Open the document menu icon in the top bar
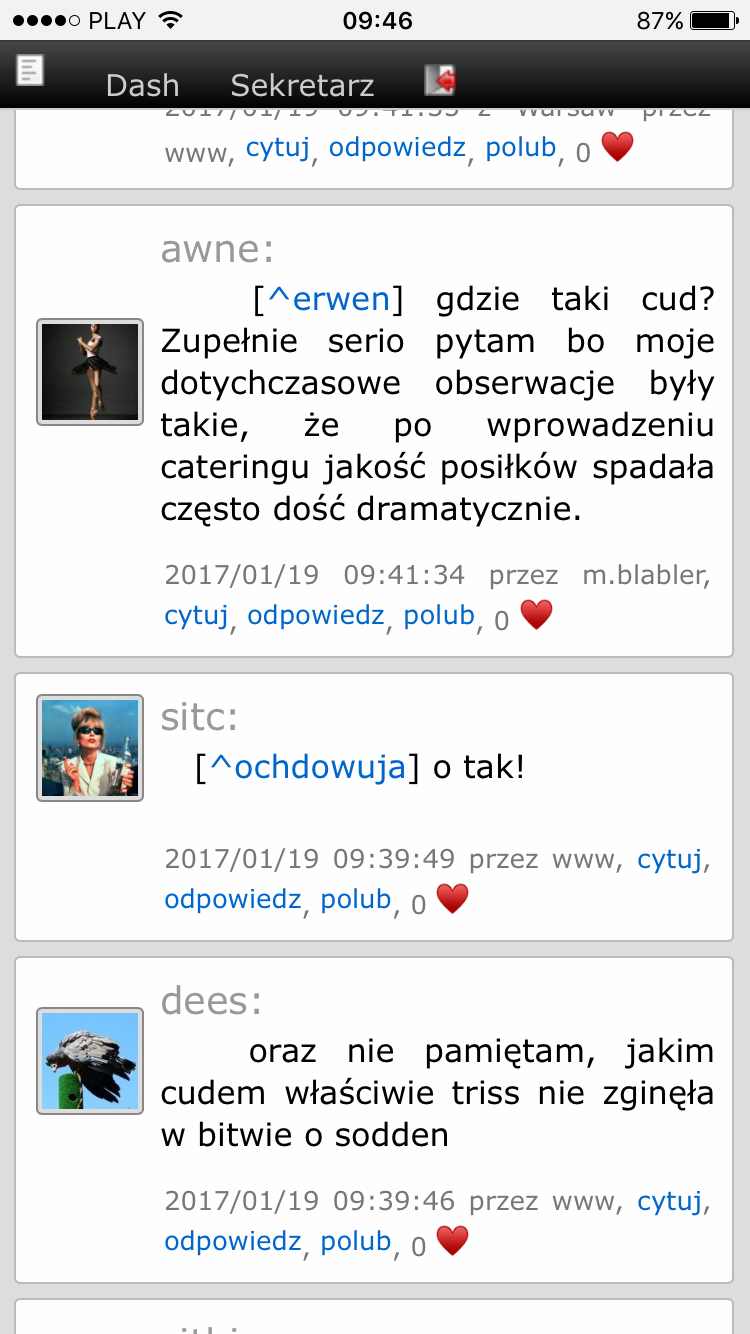750x1334 pixels. pyautogui.click(x=30, y=71)
